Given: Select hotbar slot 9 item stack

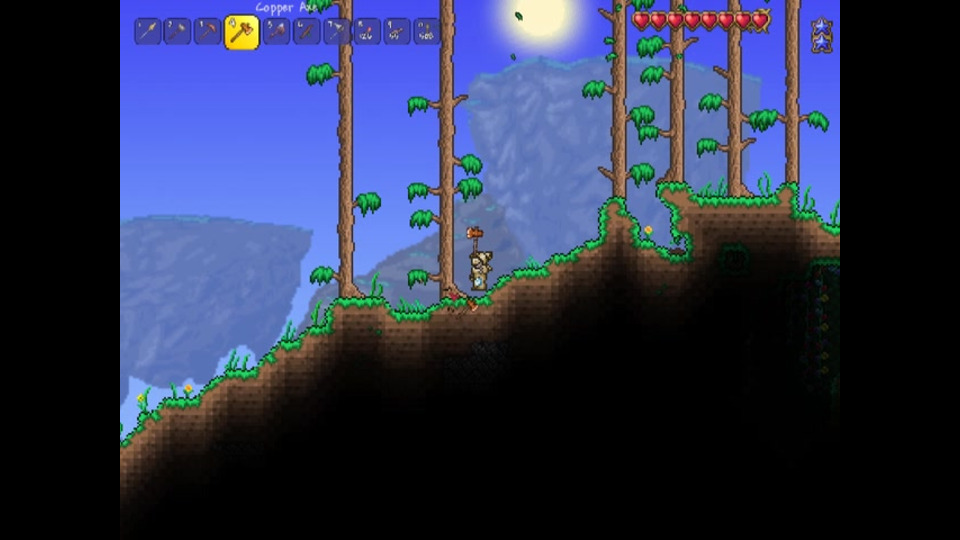Looking at the screenshot, I should 396,32.
